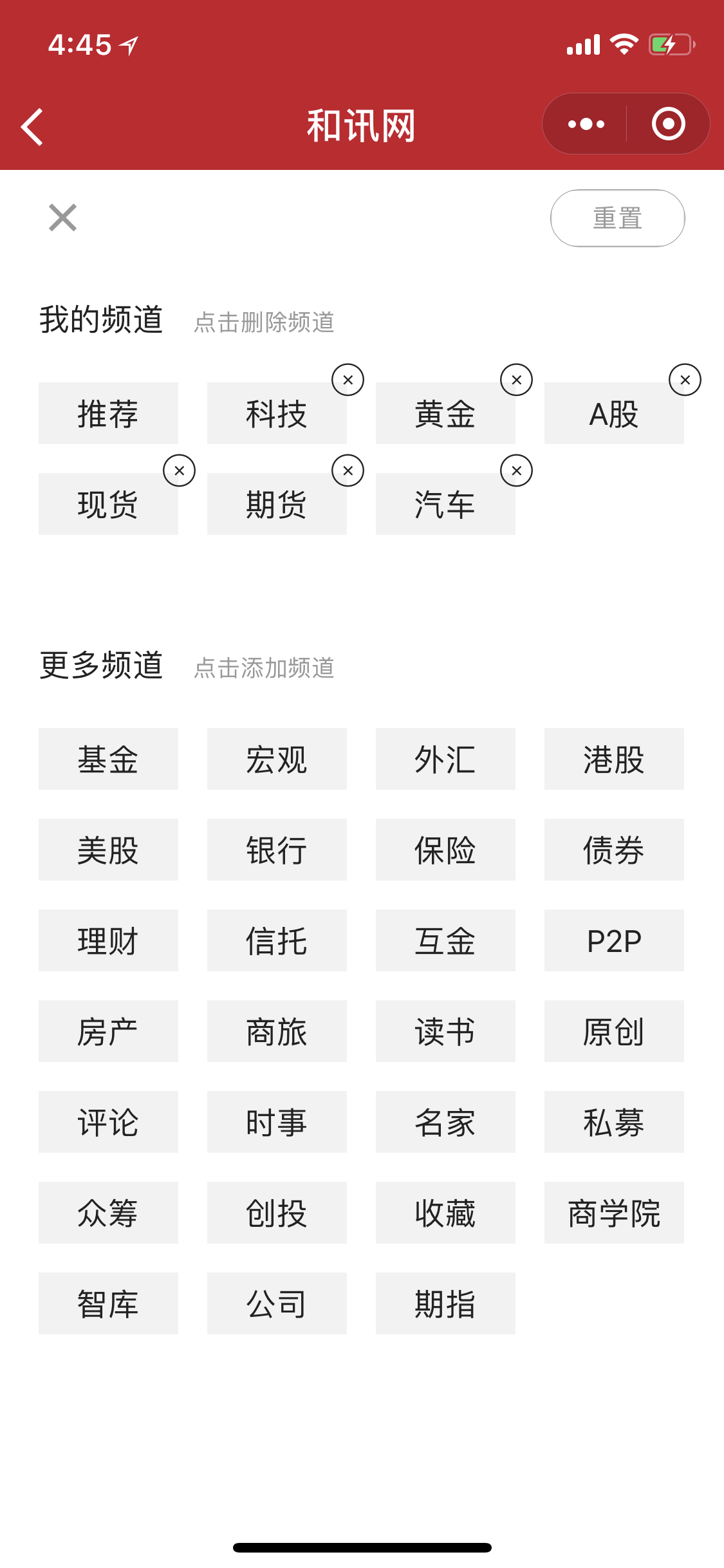Add the 时事 channel
This screenshot has width=724, height=1568.
277,1122
